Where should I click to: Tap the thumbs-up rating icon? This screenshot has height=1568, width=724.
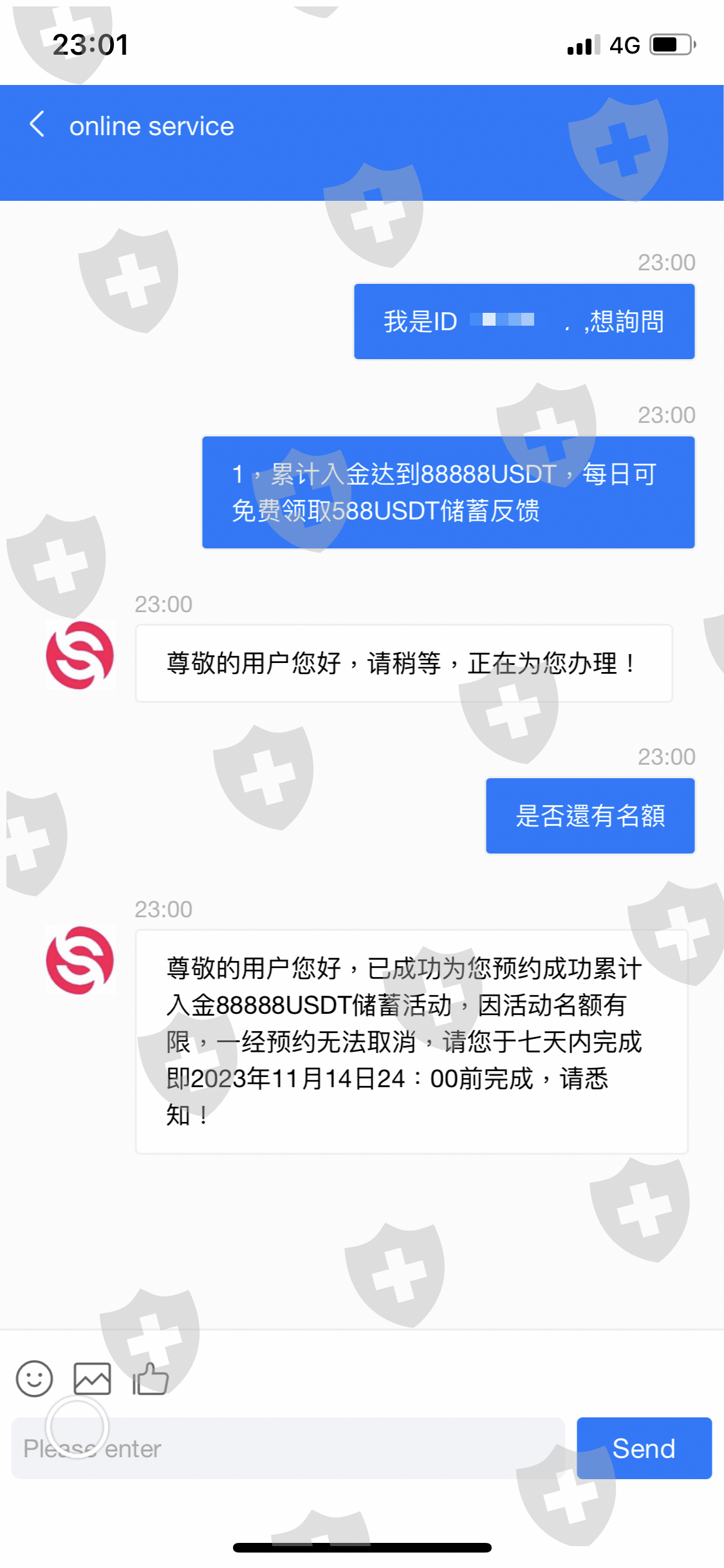150,1378
